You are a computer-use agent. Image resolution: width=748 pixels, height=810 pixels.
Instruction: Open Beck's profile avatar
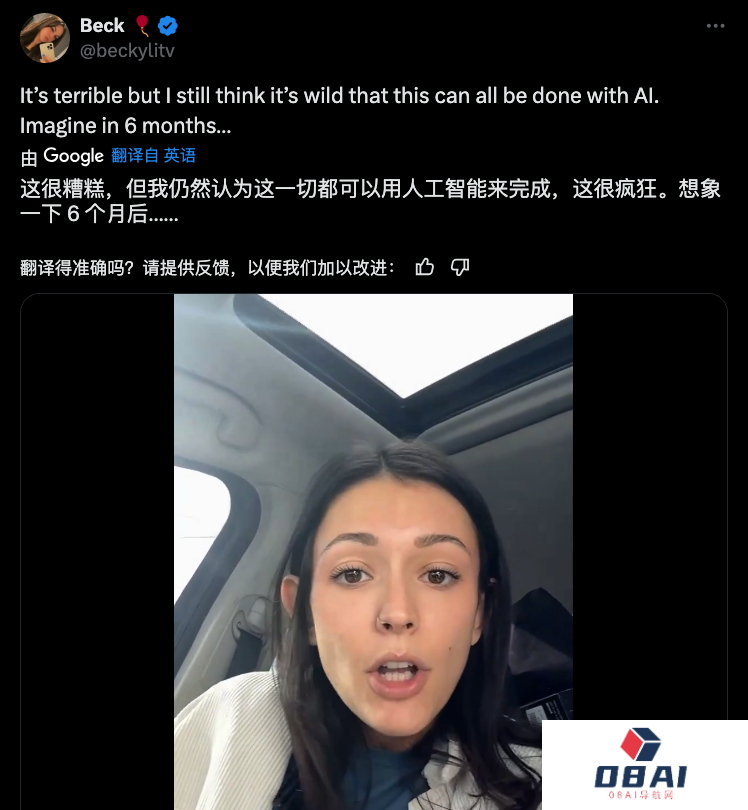pos(43,40)
